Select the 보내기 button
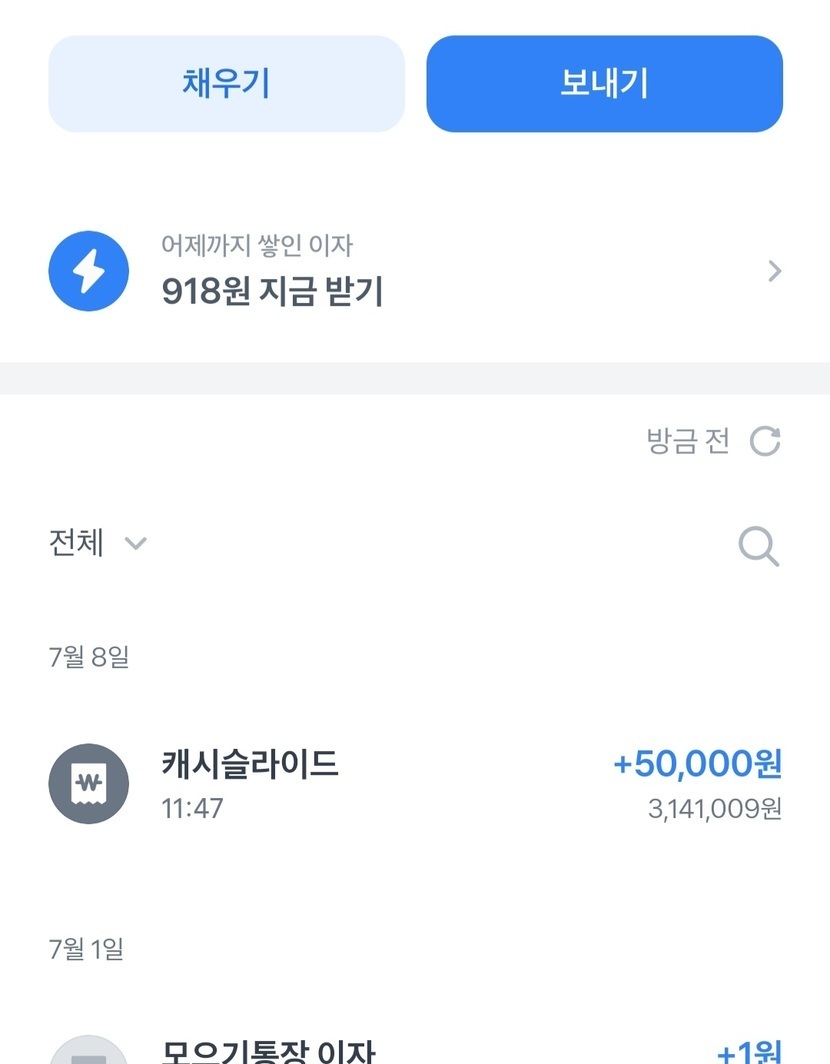 coord(604,84)
